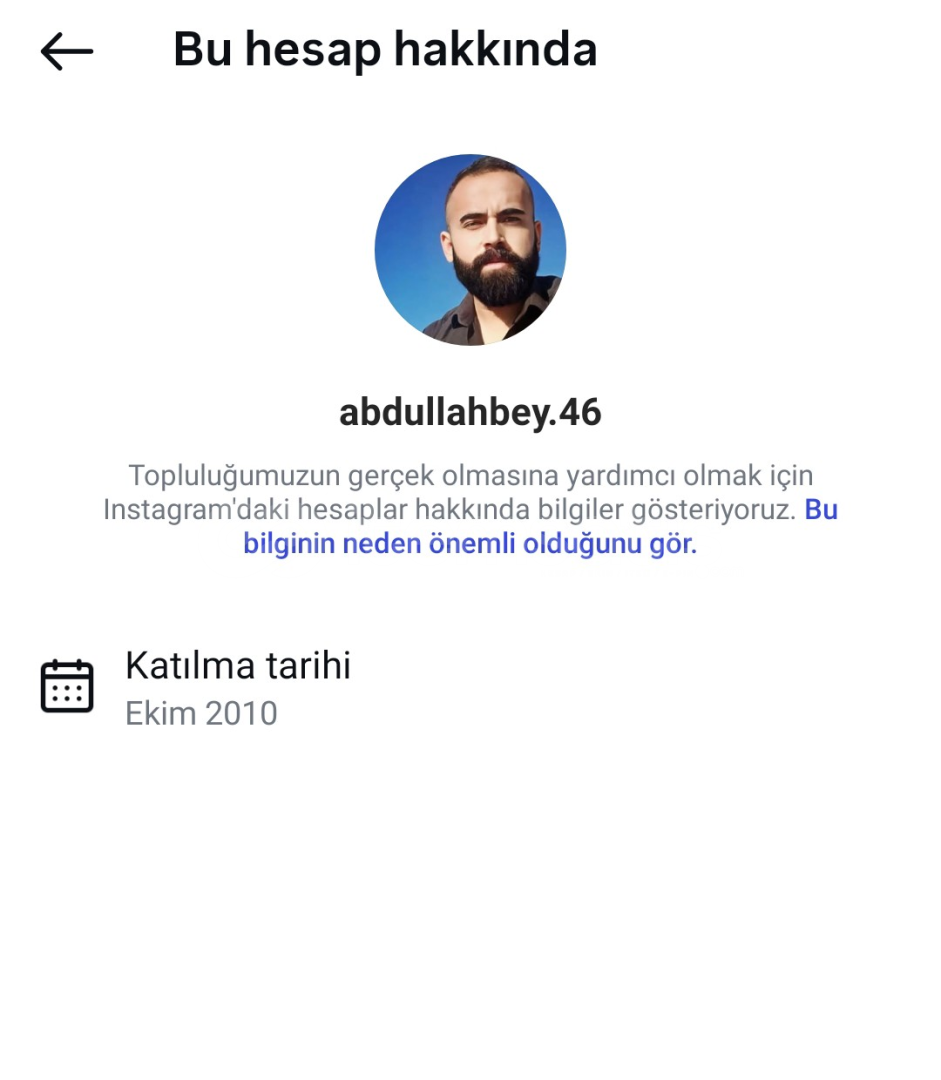Go back using the arrow icon

66,51
